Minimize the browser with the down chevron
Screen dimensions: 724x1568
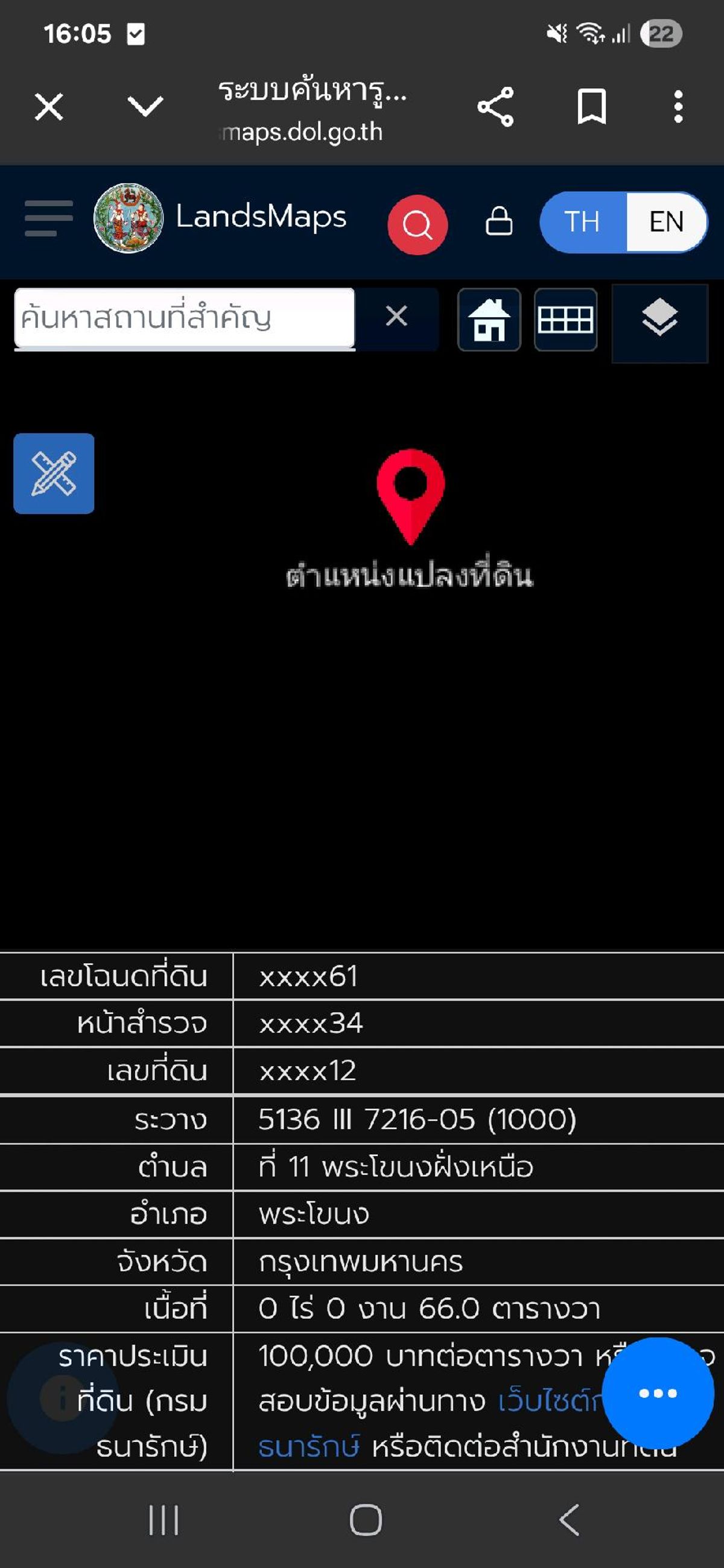click(145, 107)
